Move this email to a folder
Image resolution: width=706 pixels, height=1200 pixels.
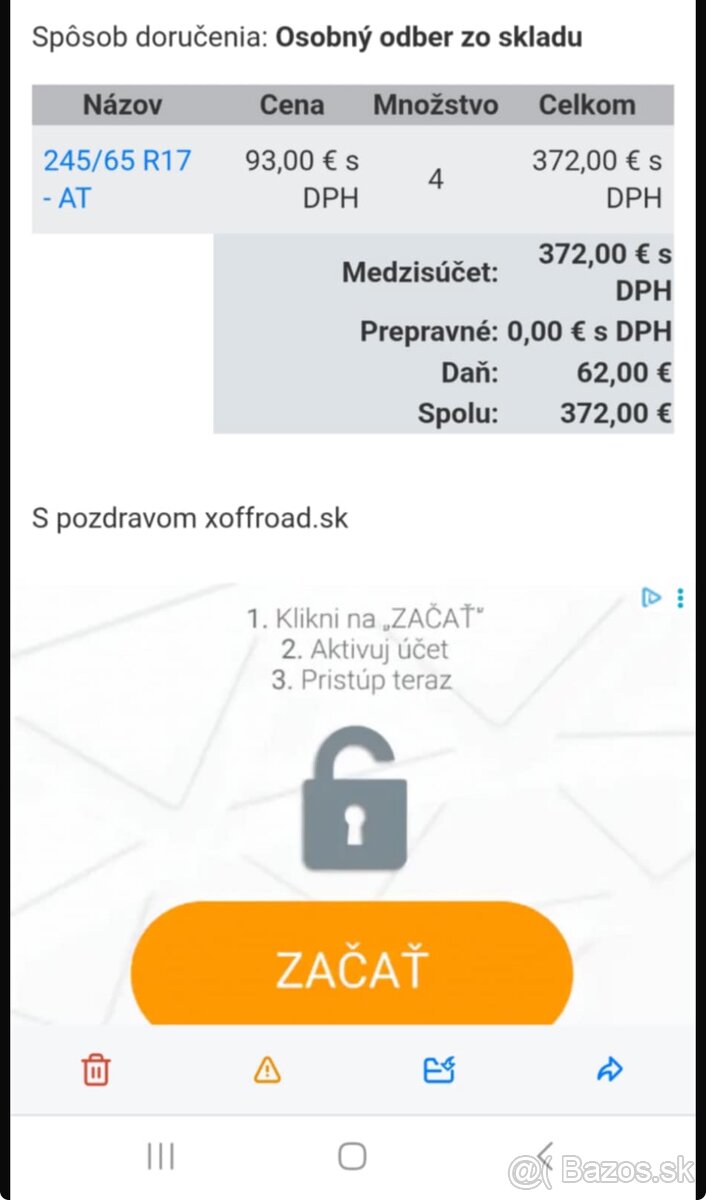click(439, 1070)
